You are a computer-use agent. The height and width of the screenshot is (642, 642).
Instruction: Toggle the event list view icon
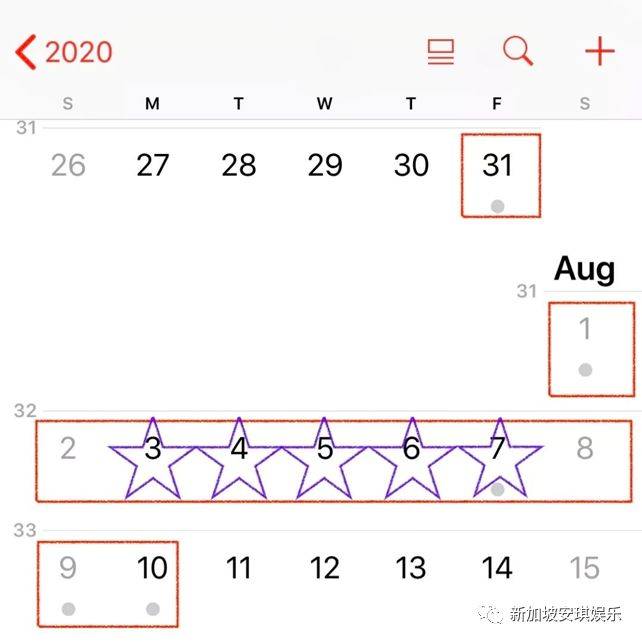440,51
